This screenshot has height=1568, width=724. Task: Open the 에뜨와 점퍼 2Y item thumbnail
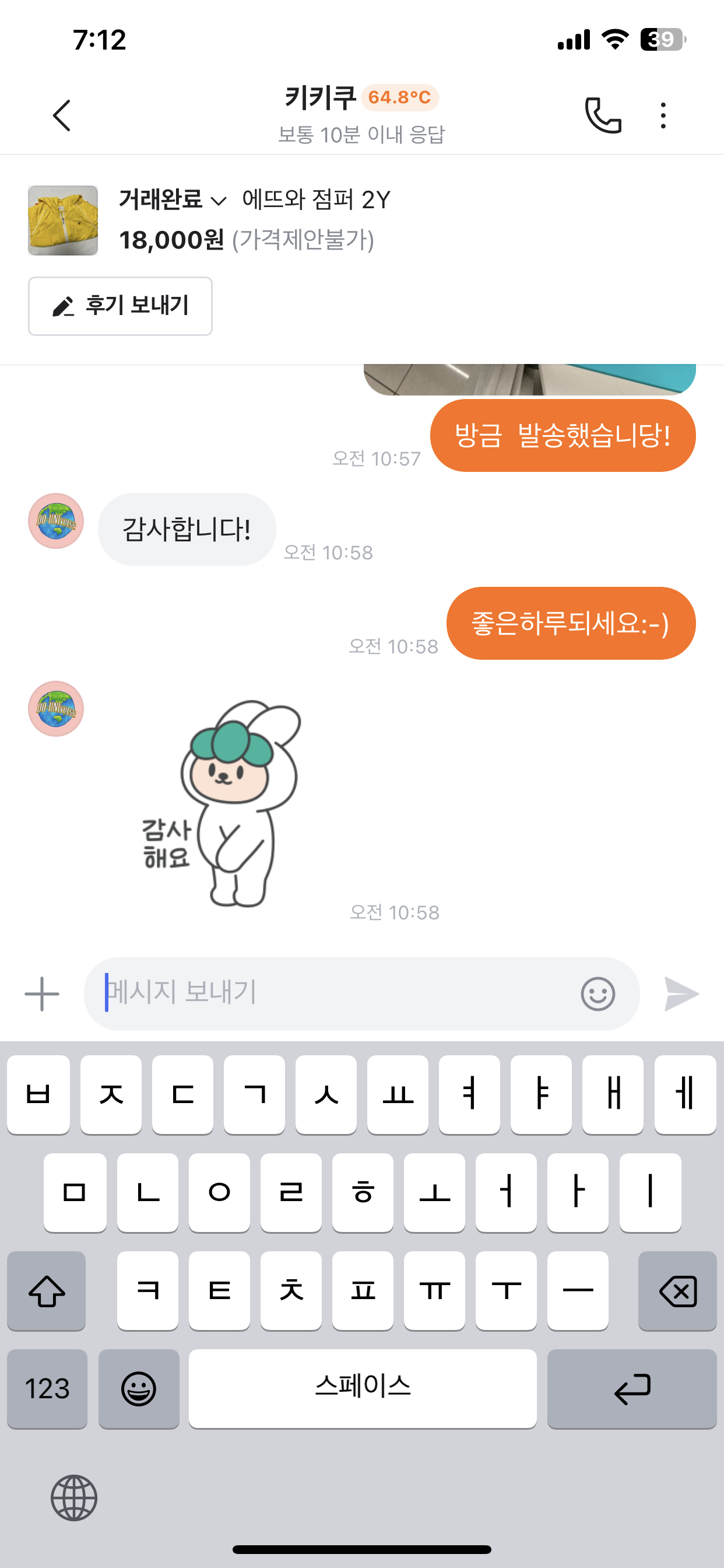(x=64, y=220)
